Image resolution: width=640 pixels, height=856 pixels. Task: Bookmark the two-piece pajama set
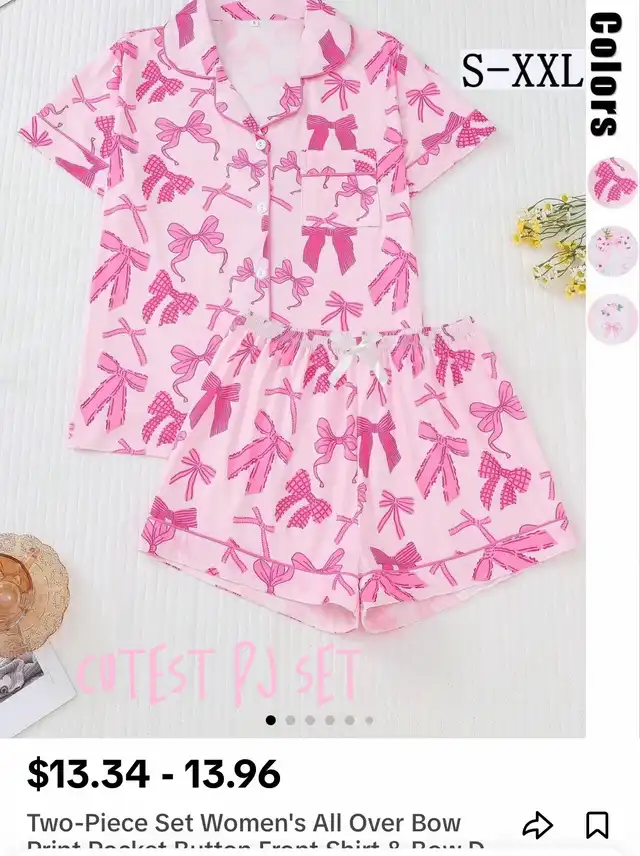click(x=597, y=825)
